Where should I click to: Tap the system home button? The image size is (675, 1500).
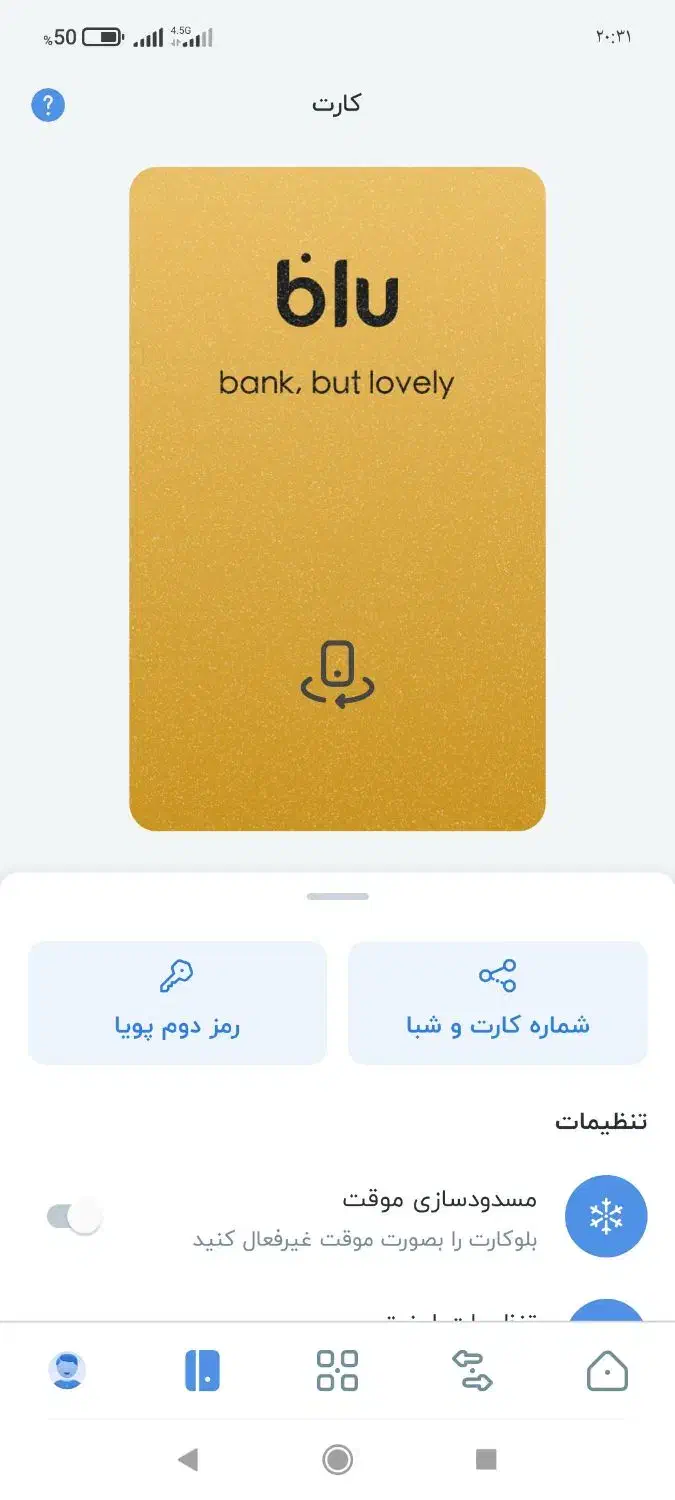click(x=338, y=1460)
